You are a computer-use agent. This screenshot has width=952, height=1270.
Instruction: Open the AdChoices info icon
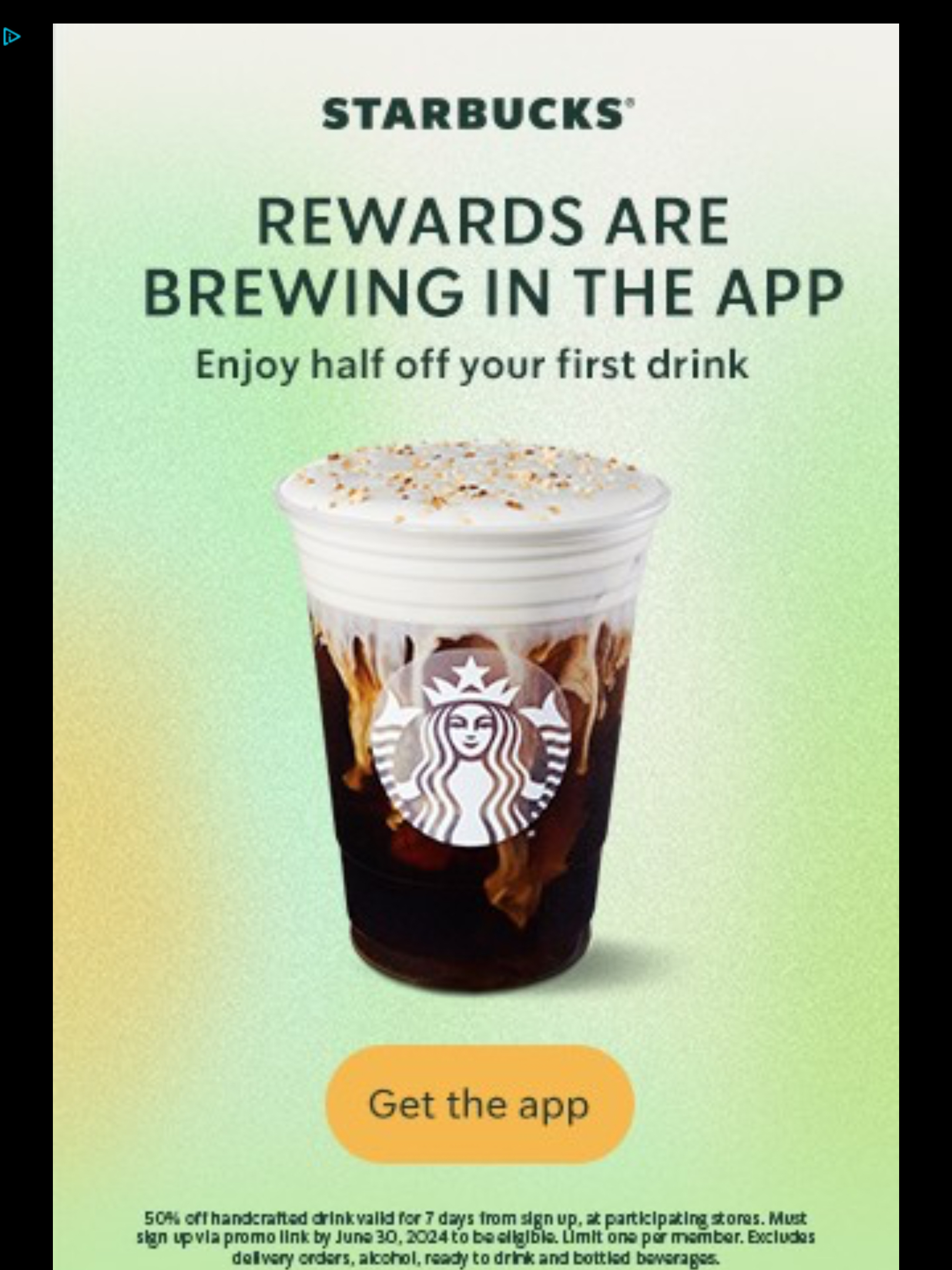click(12, 38)
